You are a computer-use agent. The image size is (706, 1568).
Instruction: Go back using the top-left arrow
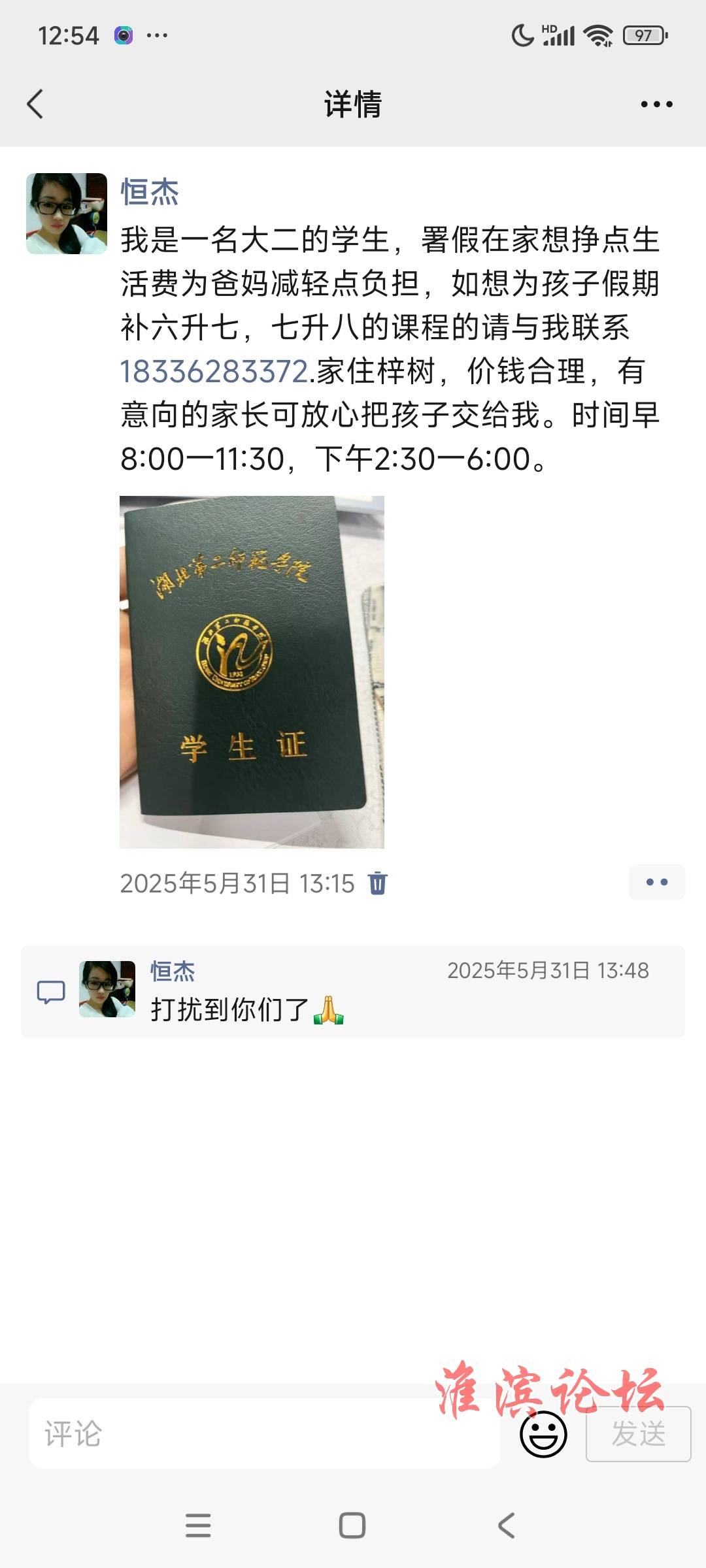[x=35, y=105]
